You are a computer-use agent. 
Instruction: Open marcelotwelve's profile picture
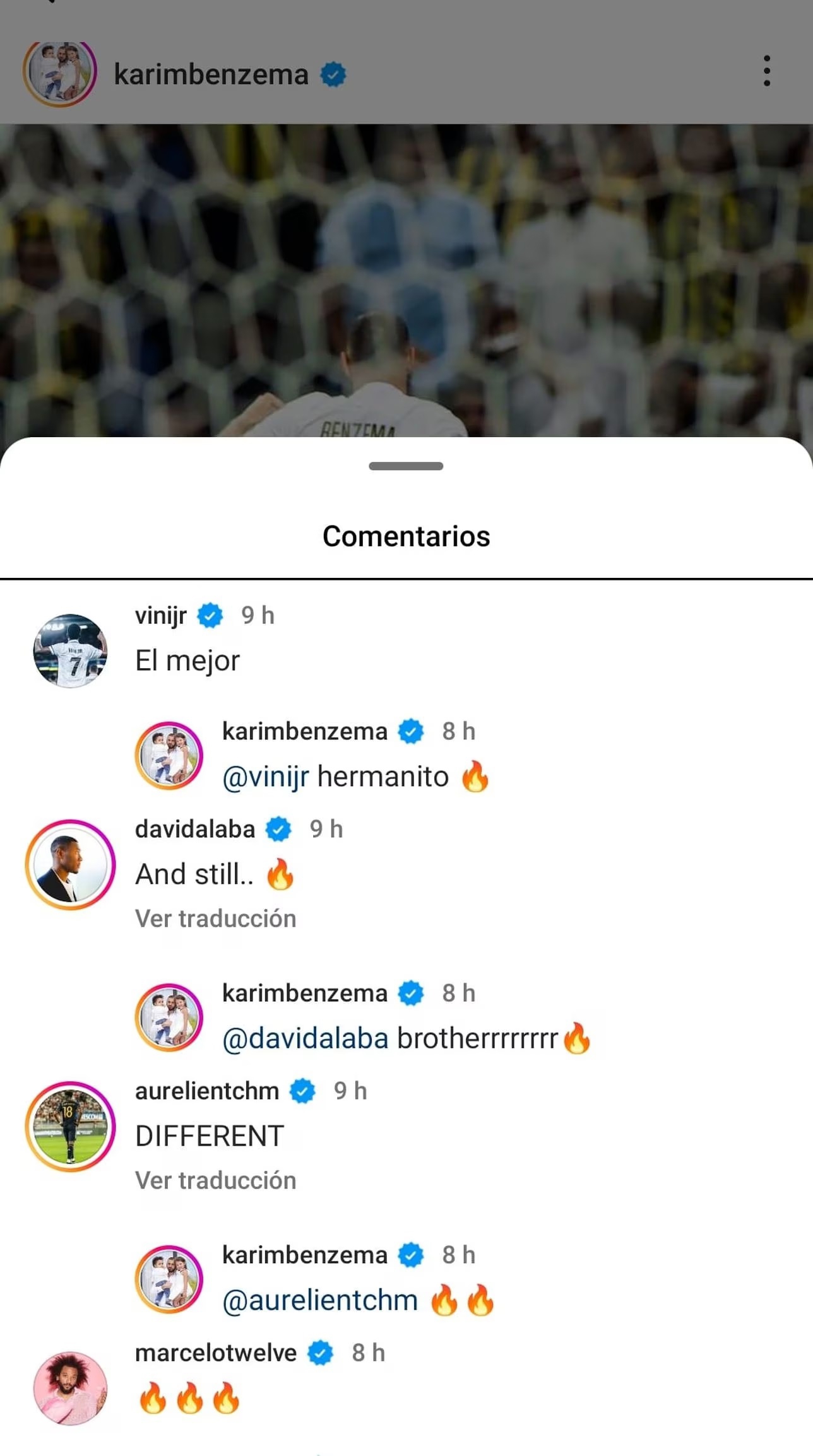(x=70, y=1388)
